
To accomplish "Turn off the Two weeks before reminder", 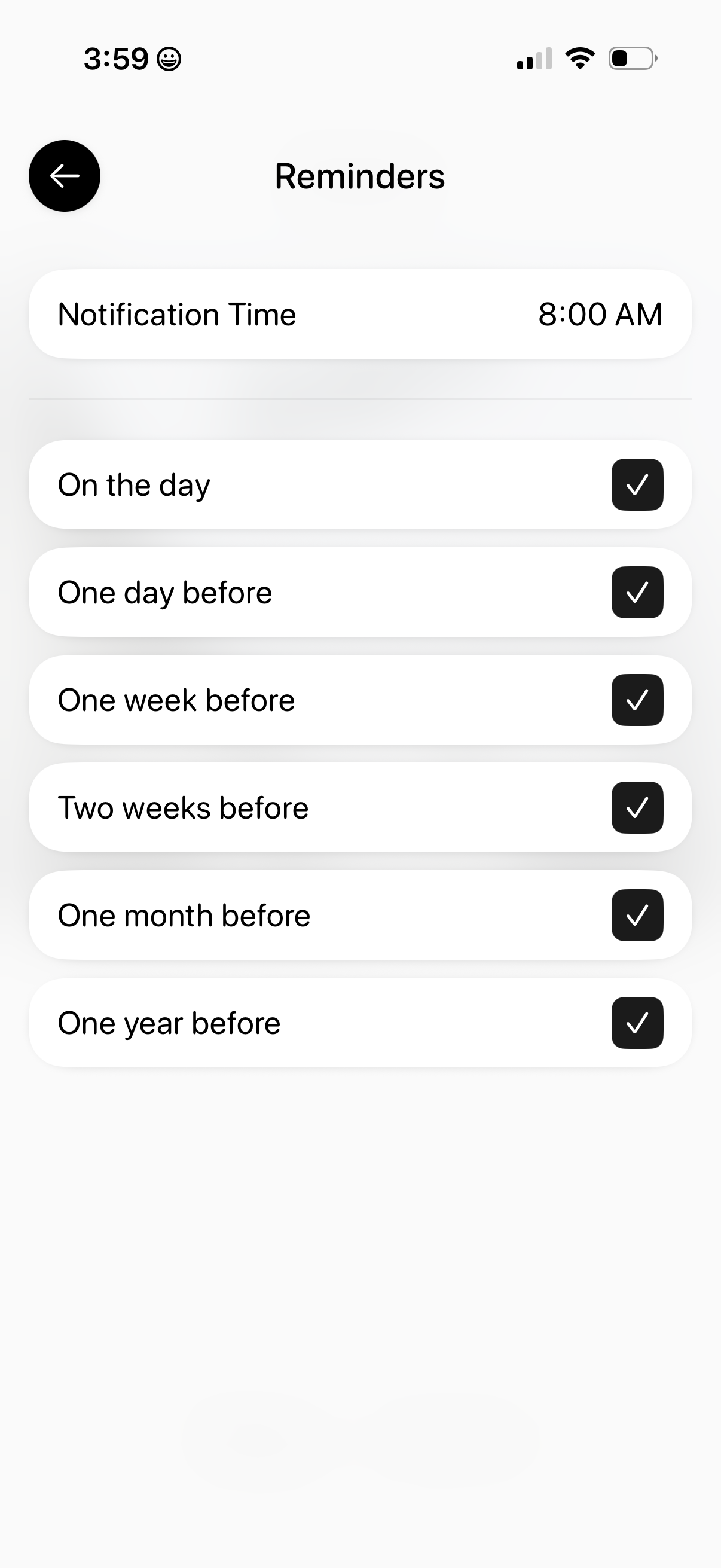I will [637, 807].
